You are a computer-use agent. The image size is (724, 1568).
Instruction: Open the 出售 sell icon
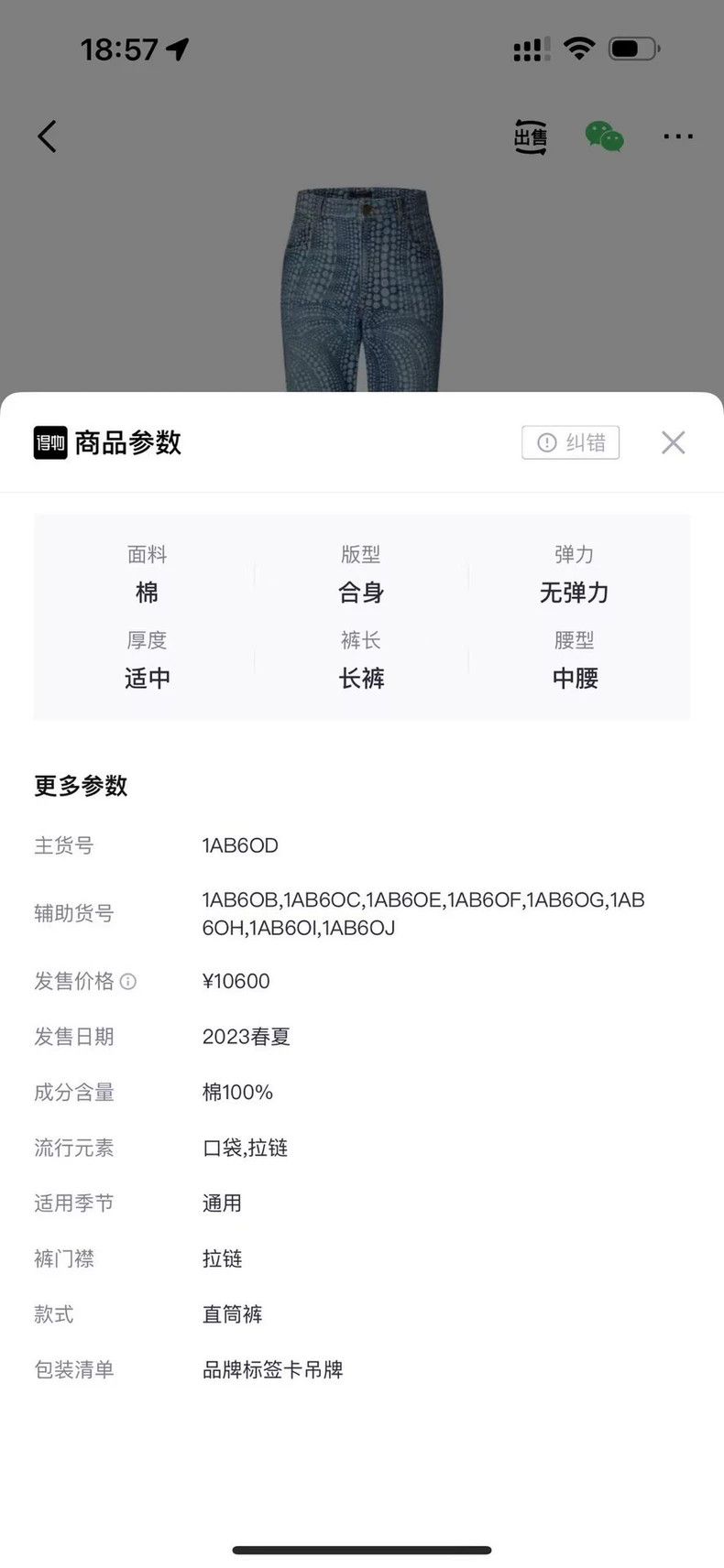(x=530, y=136)
